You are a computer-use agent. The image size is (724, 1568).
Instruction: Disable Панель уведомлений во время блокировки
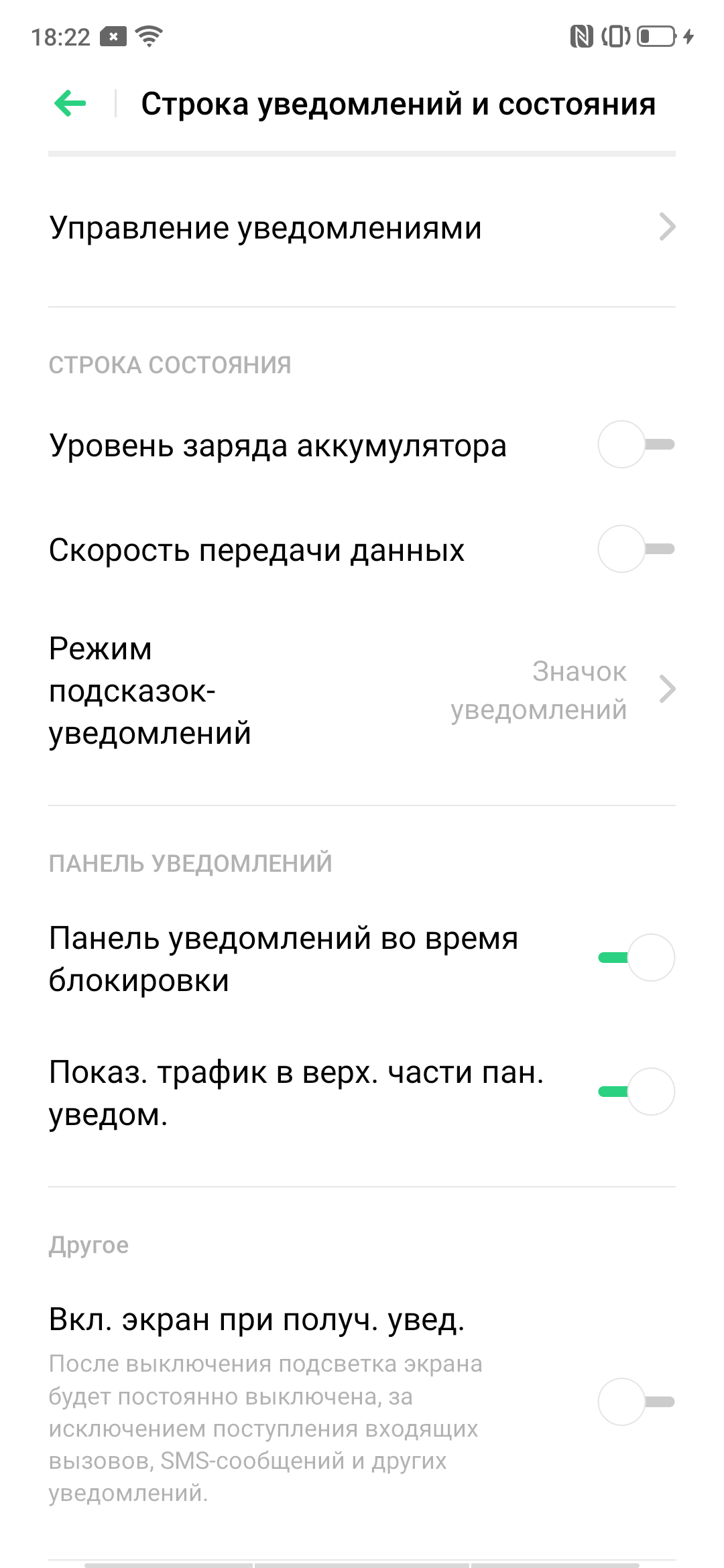[636, 958]
